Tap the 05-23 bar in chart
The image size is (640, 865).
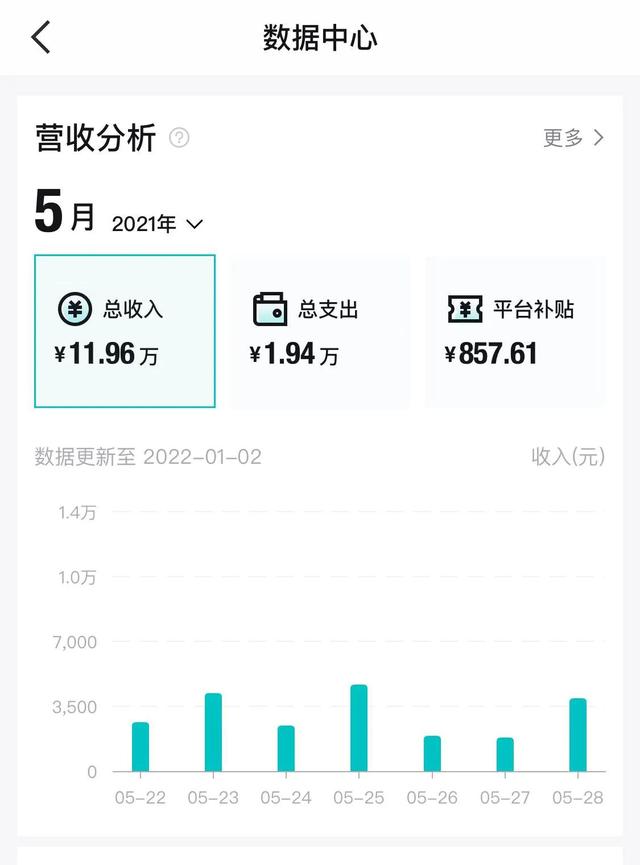tap(213, 732)
